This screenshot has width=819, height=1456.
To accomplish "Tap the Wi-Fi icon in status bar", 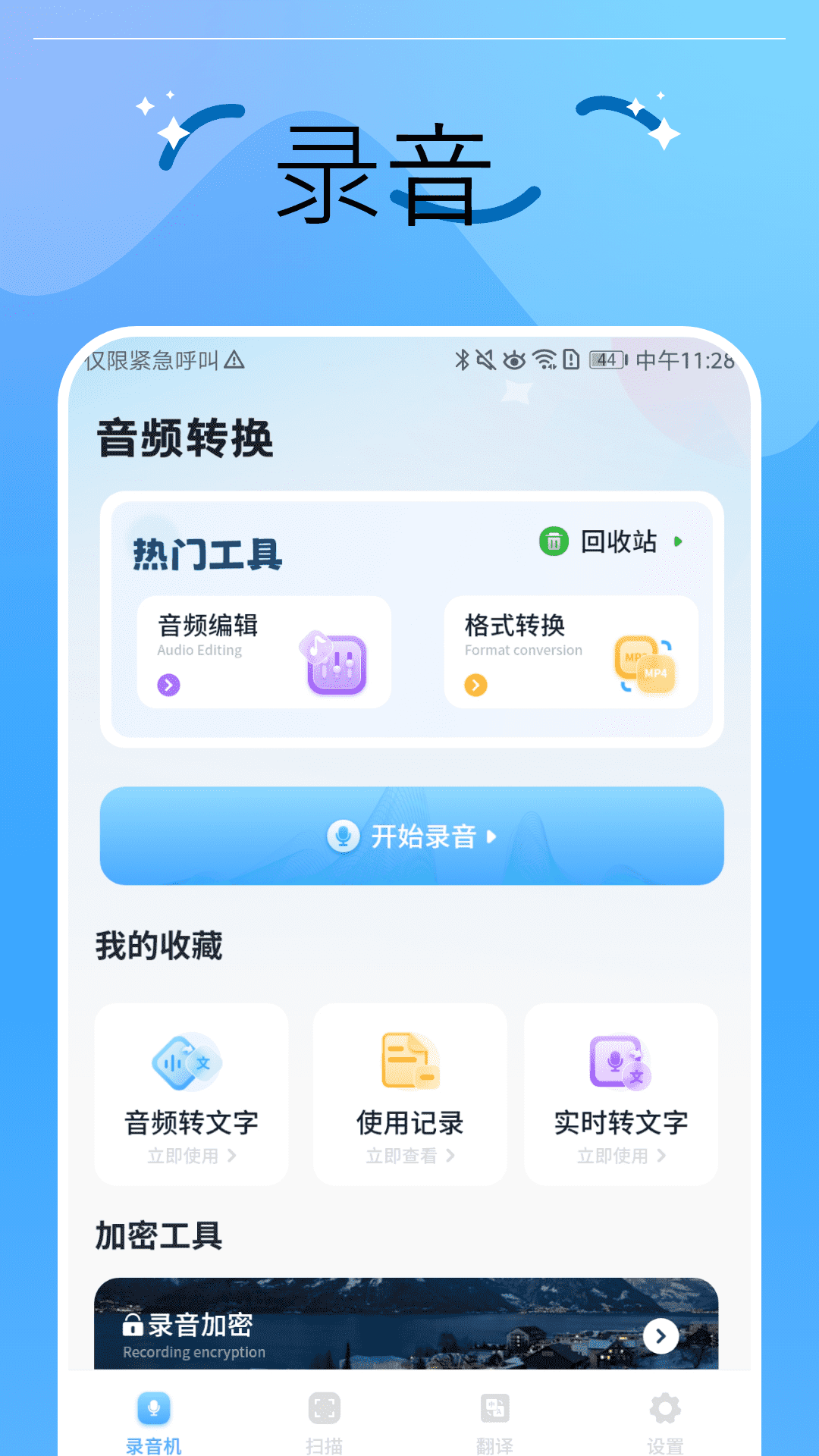I will (545, 360).
